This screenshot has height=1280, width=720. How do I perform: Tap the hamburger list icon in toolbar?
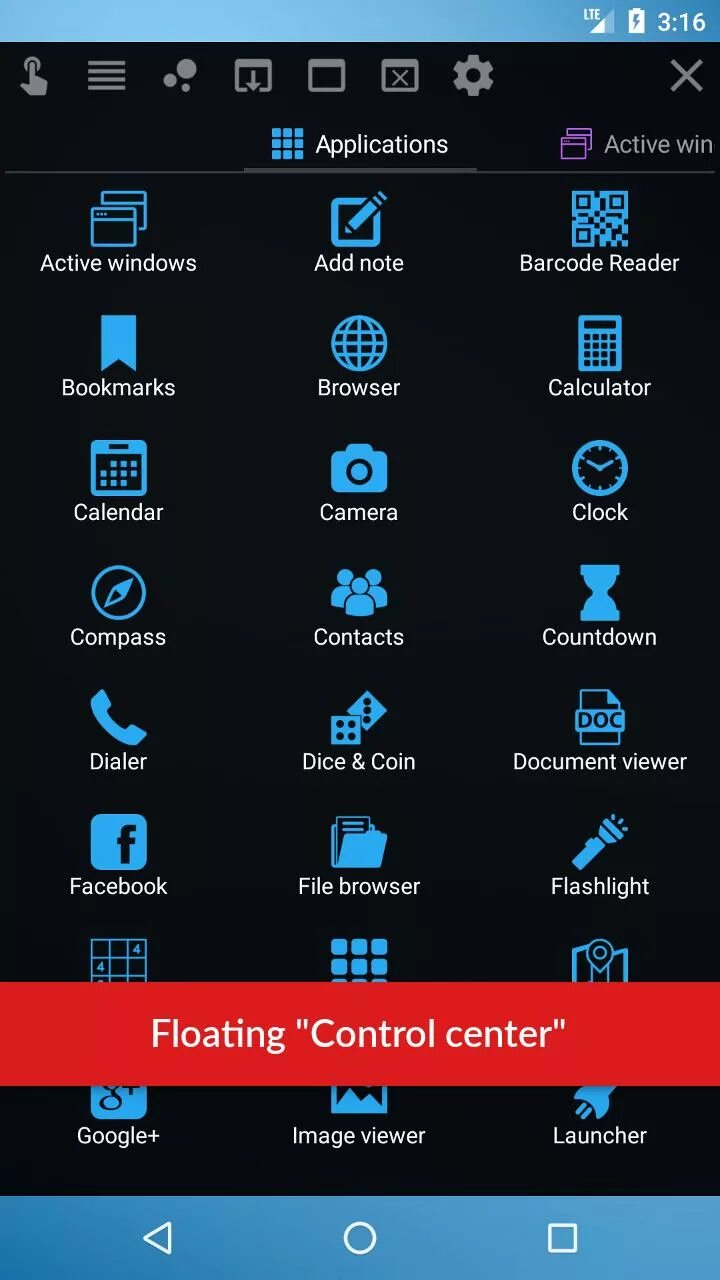(x=106, y=76)
